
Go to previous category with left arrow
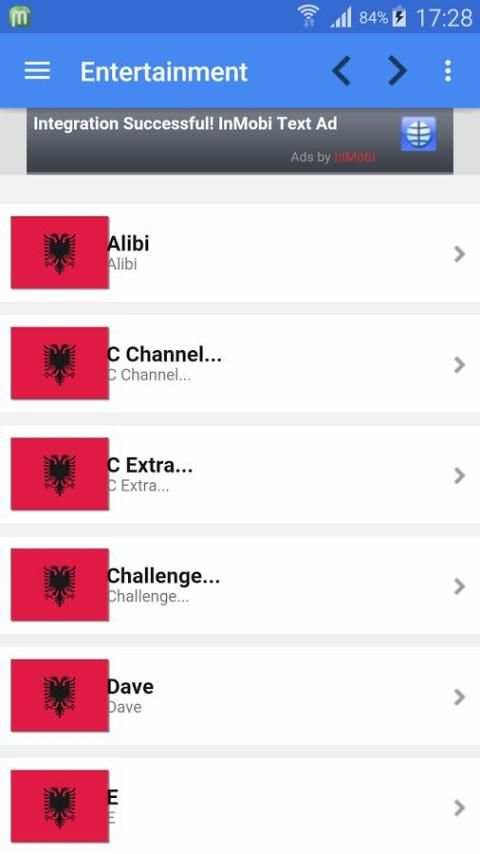click(x=342, y=71)
